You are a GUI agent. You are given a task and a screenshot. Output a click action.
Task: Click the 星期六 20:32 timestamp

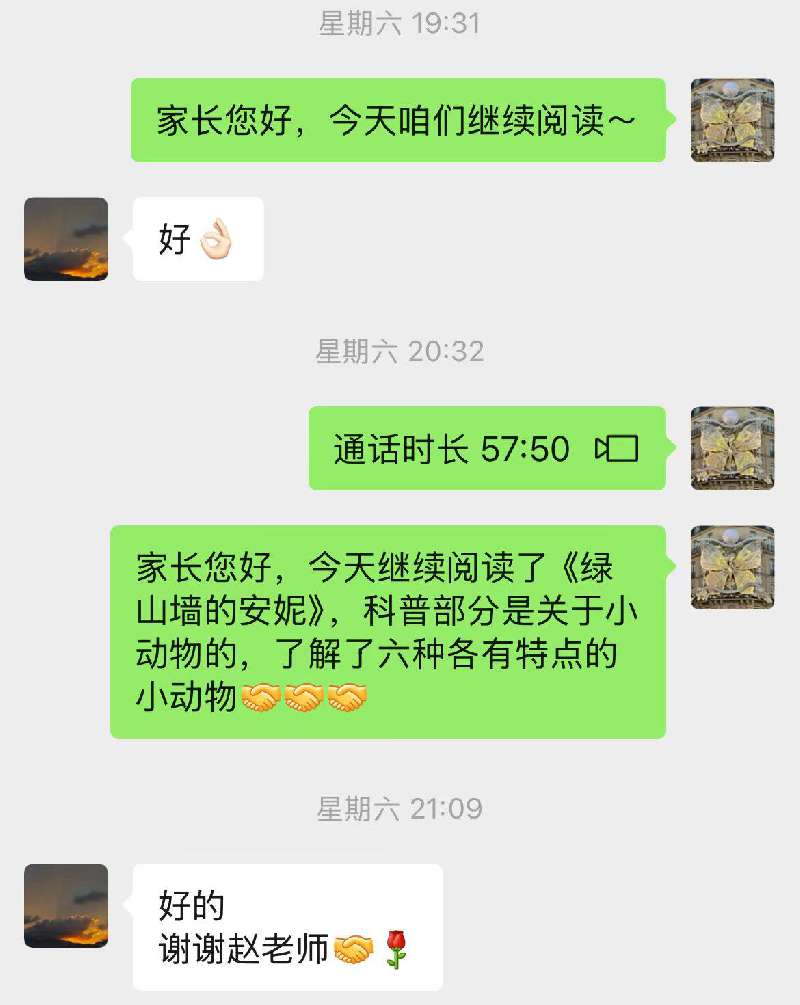(x=399, y=351)
